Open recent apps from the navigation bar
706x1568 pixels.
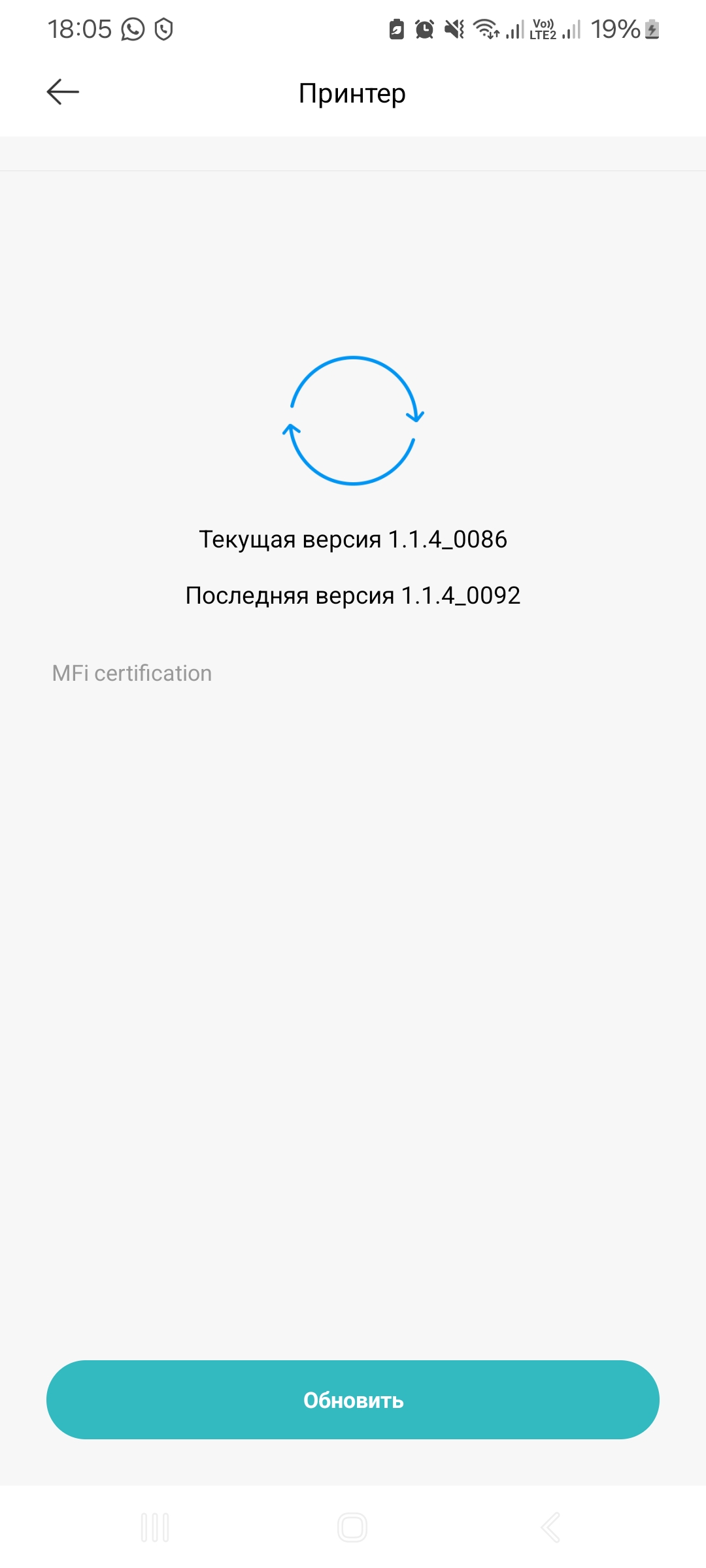click(155, 1527)
